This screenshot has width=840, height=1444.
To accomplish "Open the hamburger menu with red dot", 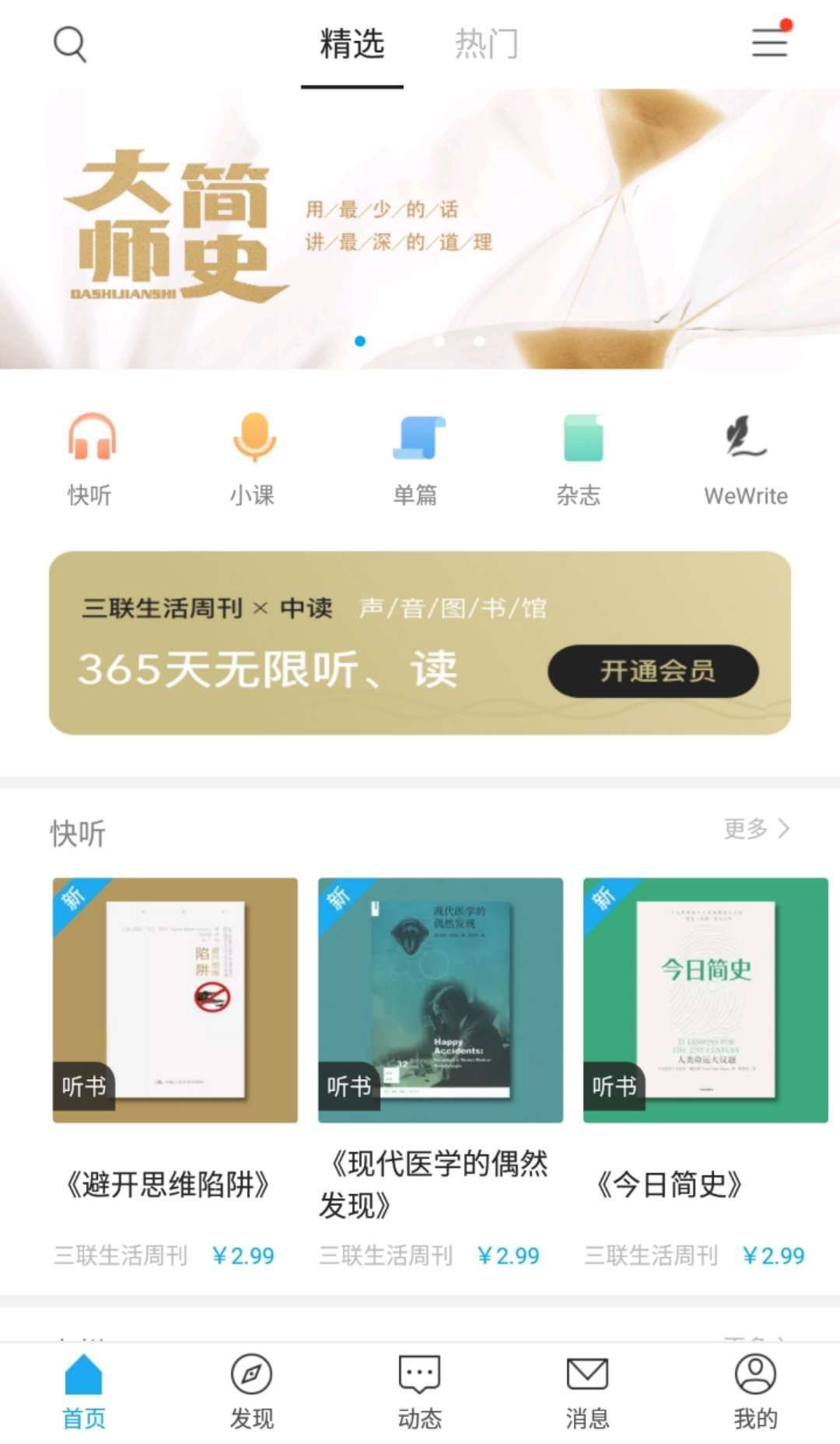I will (770, 42).
